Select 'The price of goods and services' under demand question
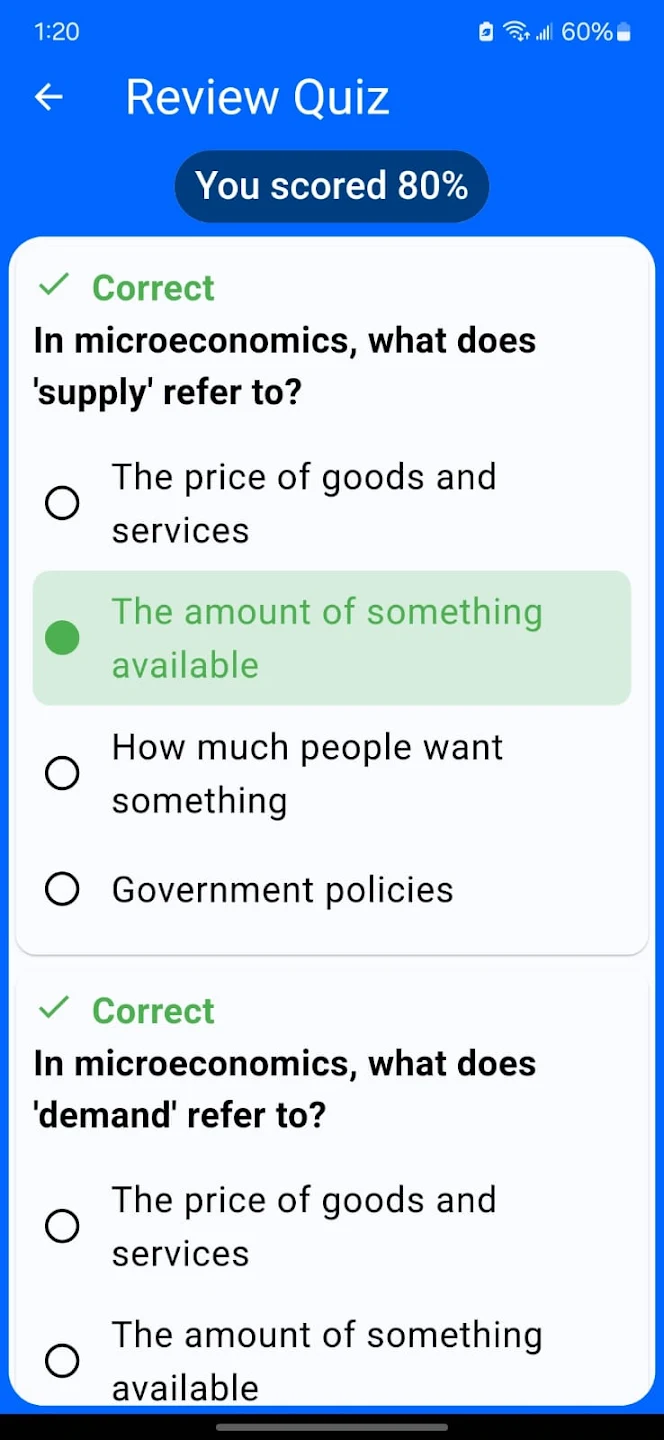This screenshot has height=1440, width=664. pyautogui.click(x=62, y=1226)
